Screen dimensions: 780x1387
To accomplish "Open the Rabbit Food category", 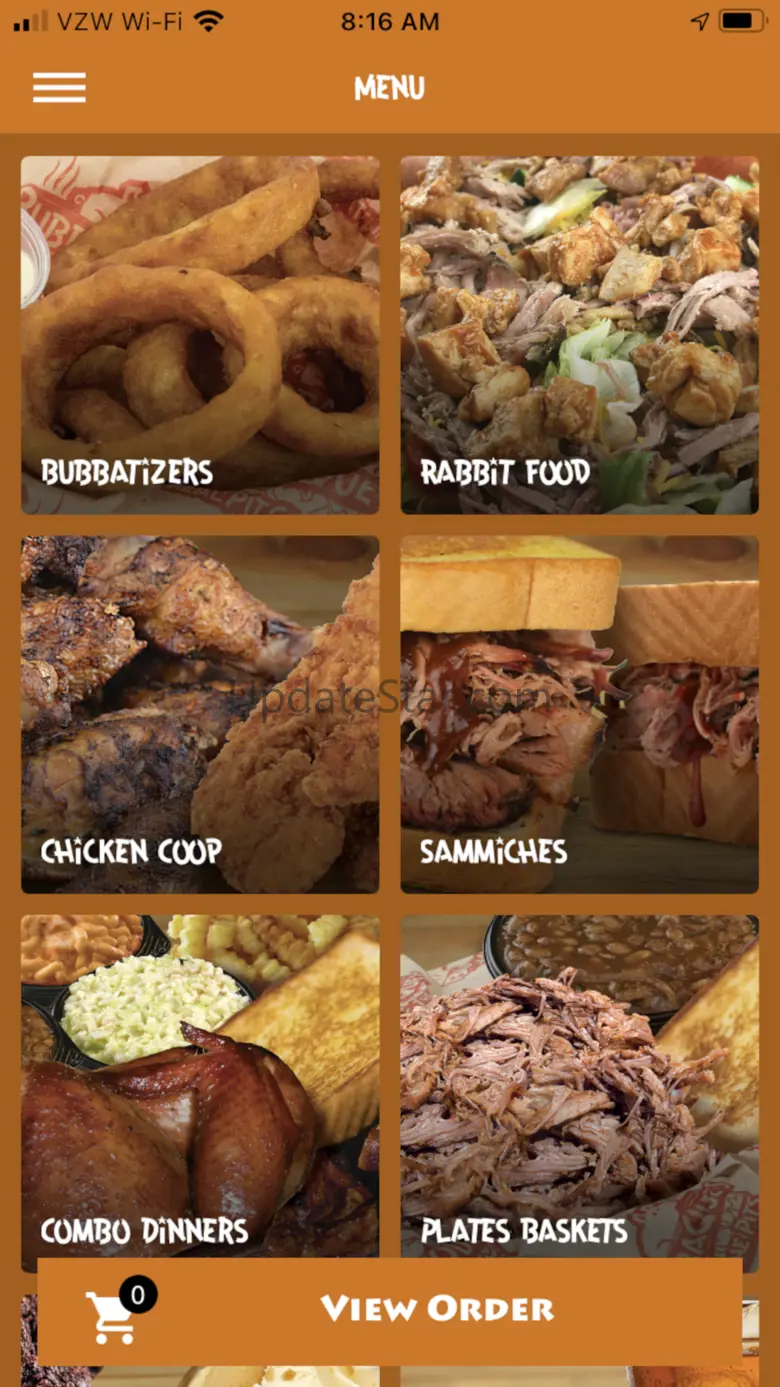I will tap(580, 335).
